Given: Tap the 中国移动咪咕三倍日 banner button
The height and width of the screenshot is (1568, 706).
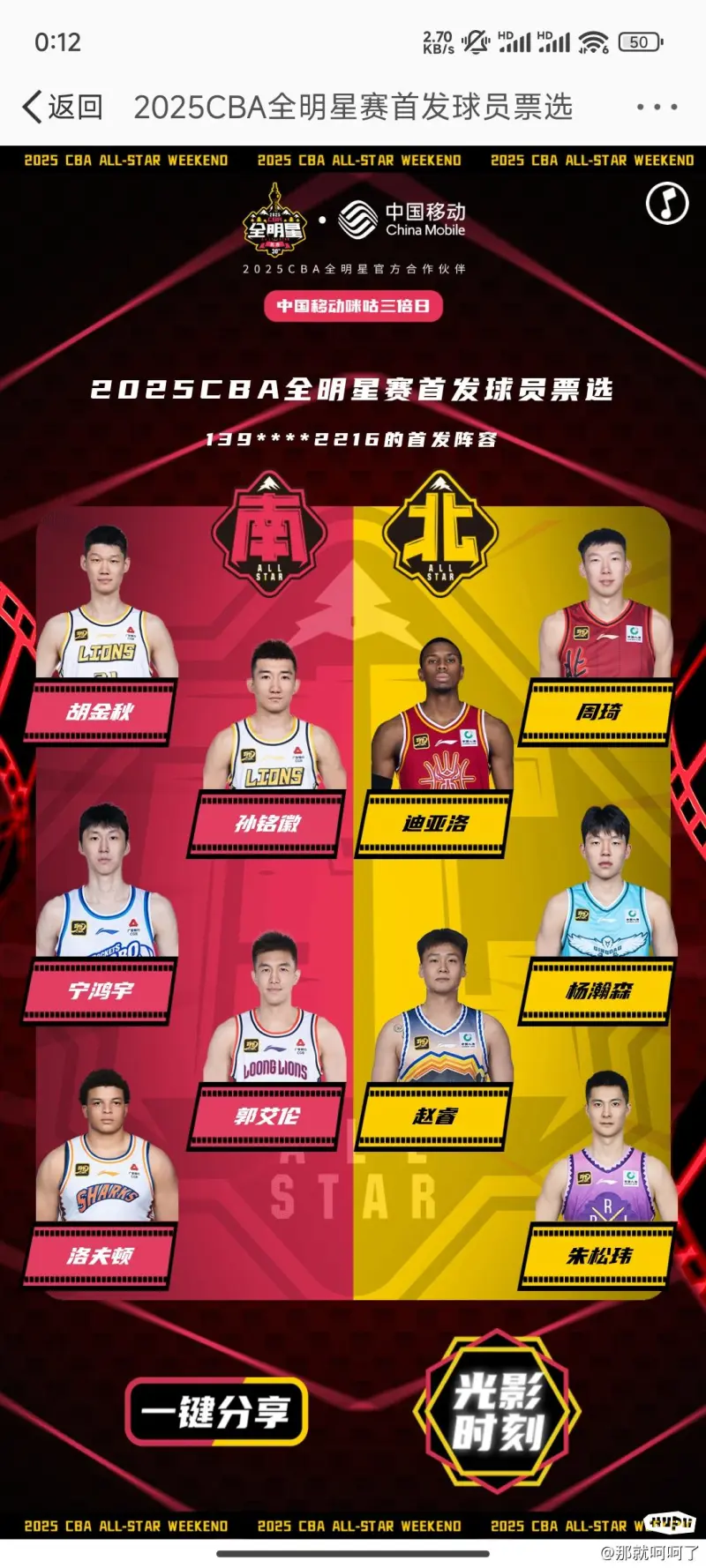Looking at the screenshot, I should 353,306.
